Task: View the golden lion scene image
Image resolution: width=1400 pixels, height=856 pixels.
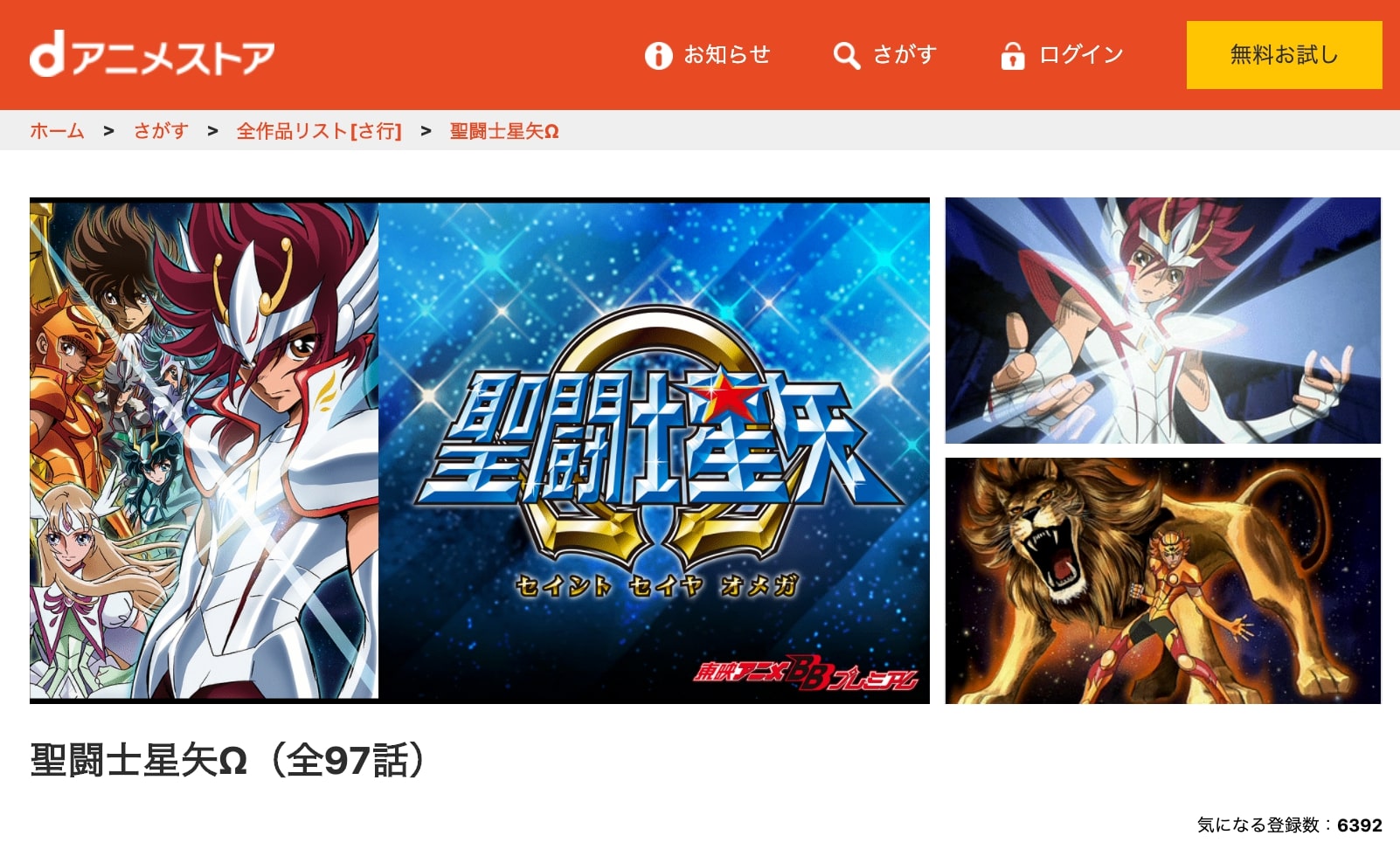Action: click(x=1162, y=580)
